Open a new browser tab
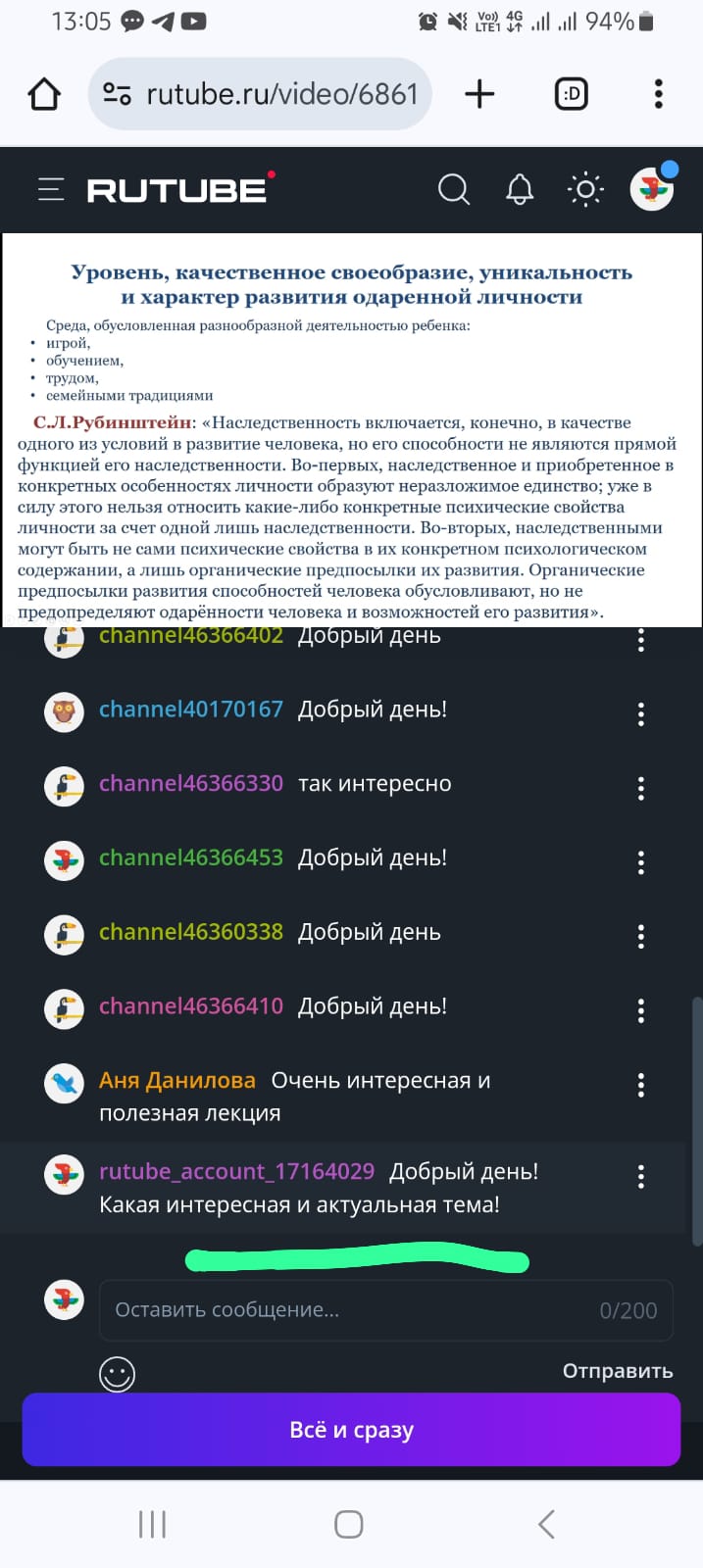Viewport: 703px width, 1568px height. [x=479, y=94]
